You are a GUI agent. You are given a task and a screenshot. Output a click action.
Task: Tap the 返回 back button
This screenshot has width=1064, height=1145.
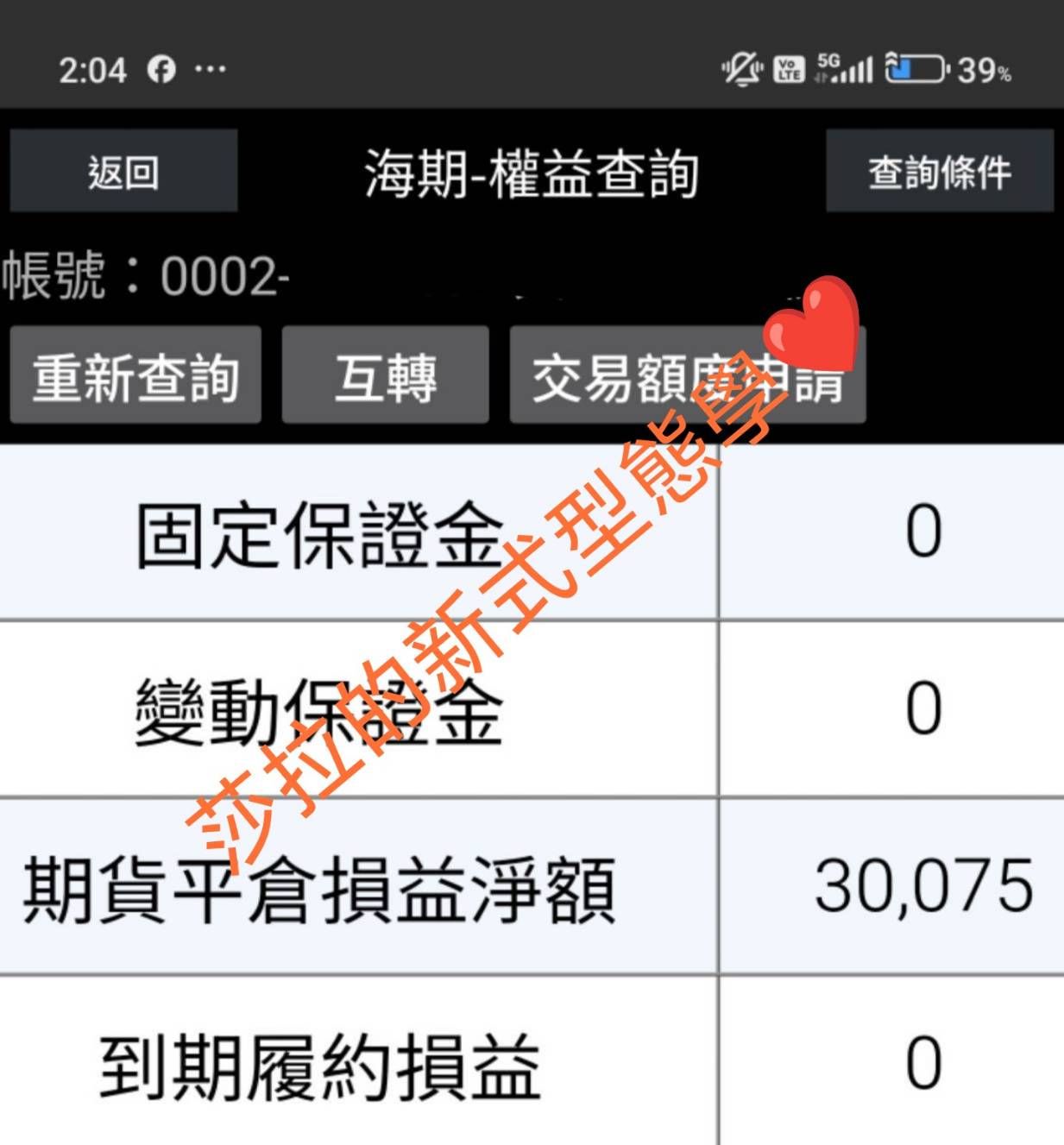click(x=123, y=171)
